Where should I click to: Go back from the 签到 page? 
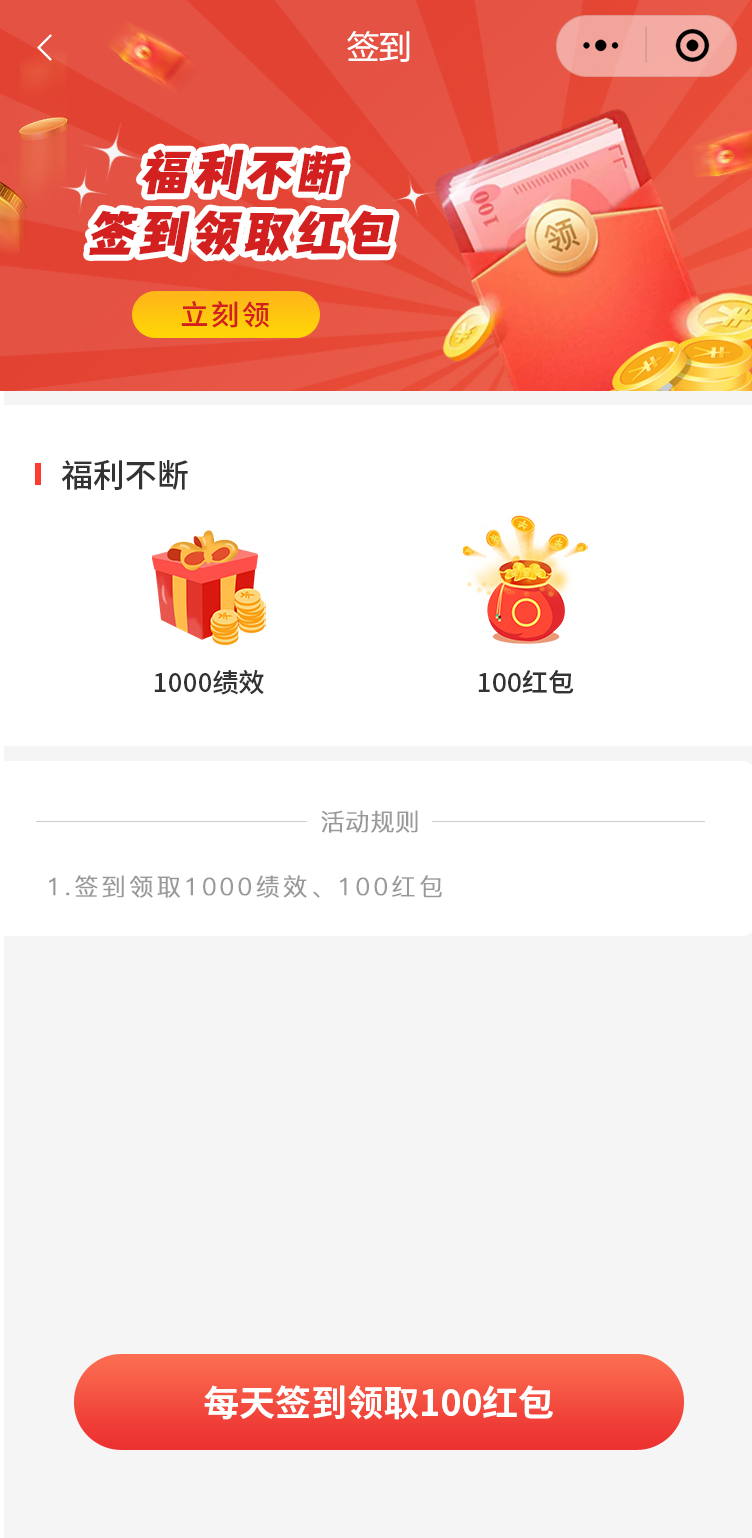[44, 47]
